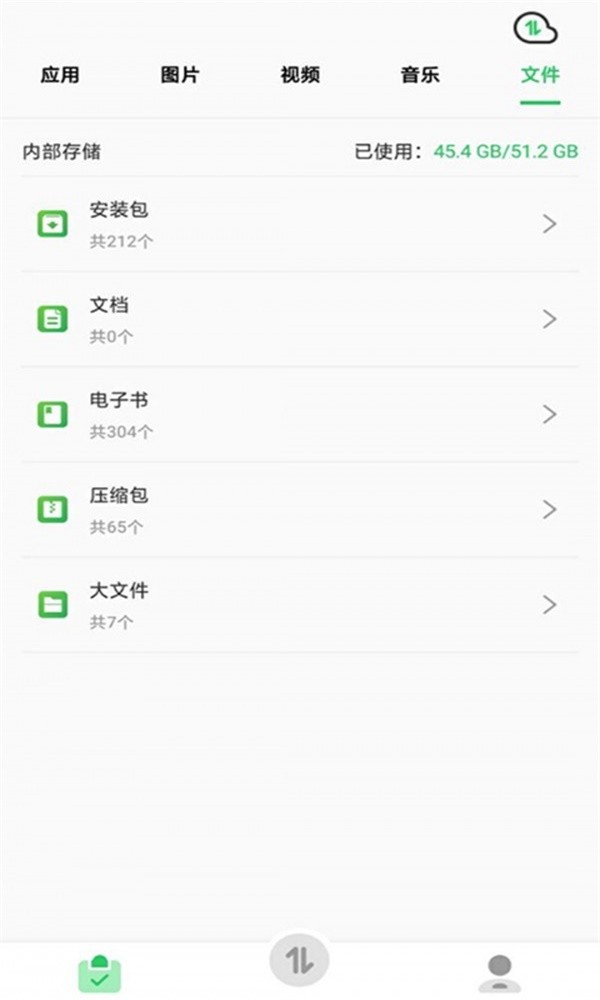Tap the center transfer arrows button
This screenshot has width=600, height=1000.
(x=300, y=960)
